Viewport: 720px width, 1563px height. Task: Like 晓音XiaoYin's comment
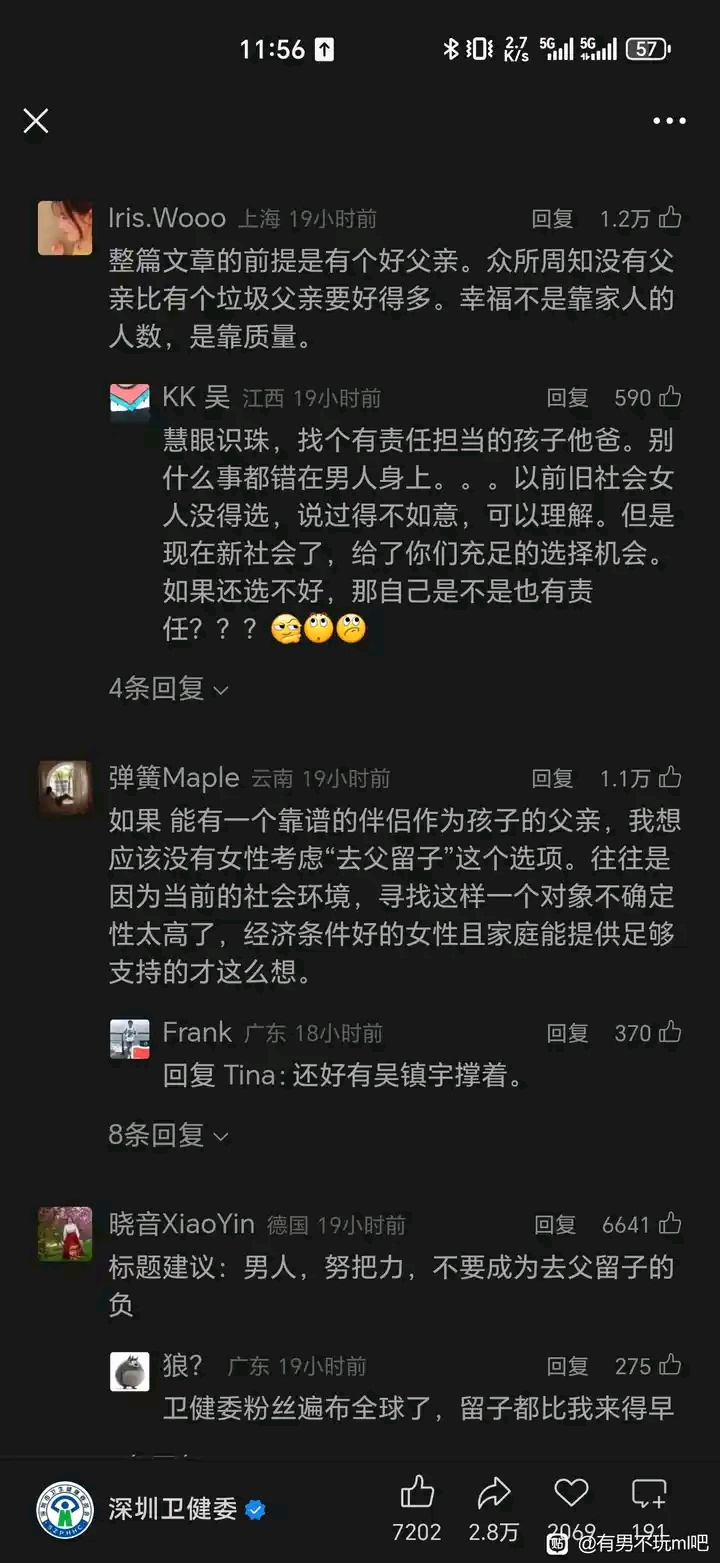(670, 1224)
